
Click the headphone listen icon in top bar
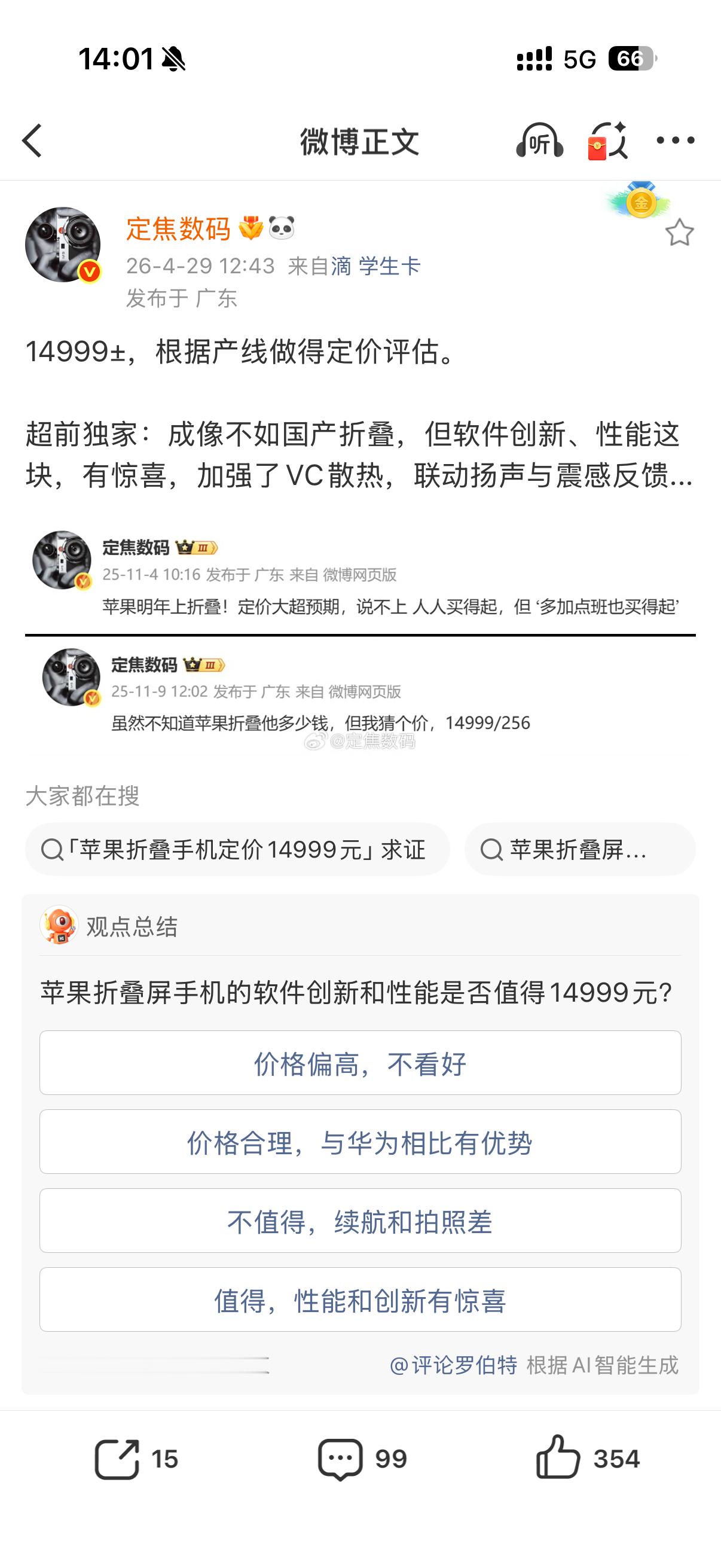point(541,141)
